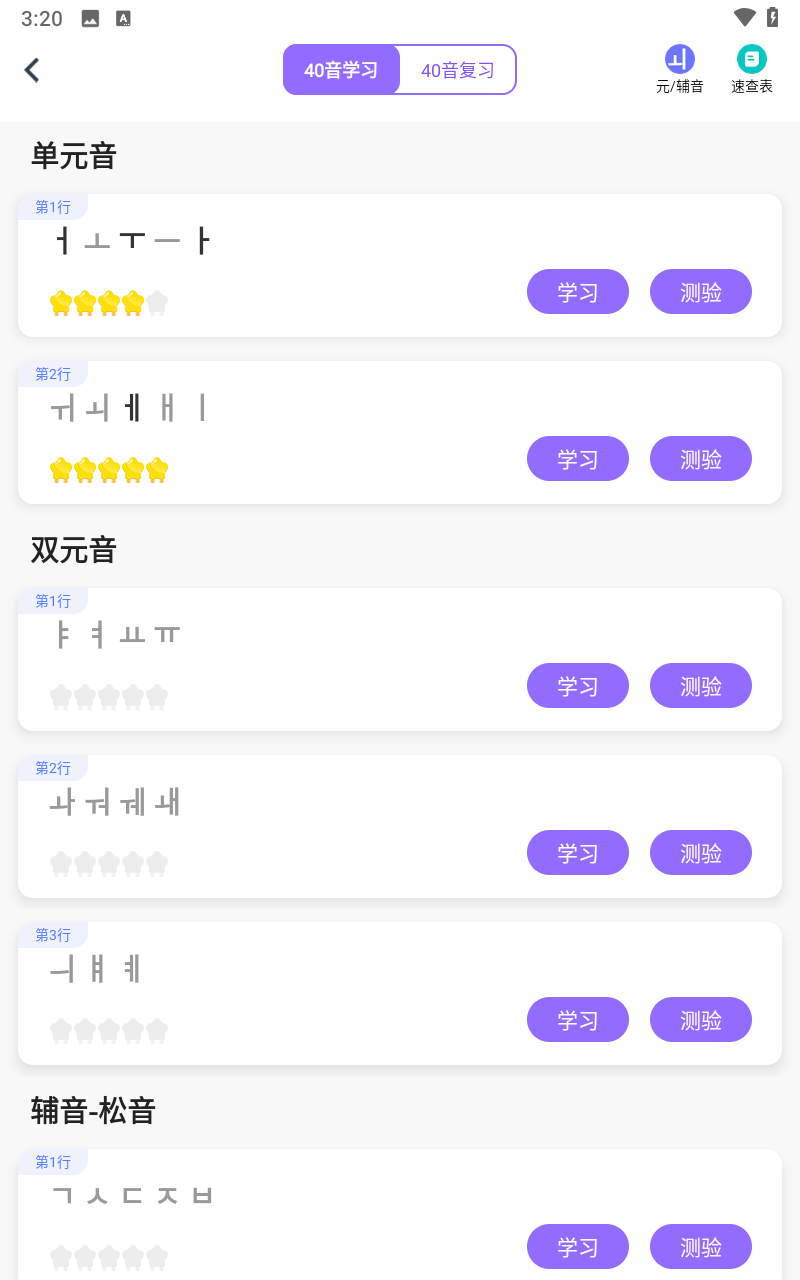The height and width of the screenshot is (1280, 800).
Task: Open 测验 for 辅音-松音 第1行
Action: click(x=700, y=1246)
